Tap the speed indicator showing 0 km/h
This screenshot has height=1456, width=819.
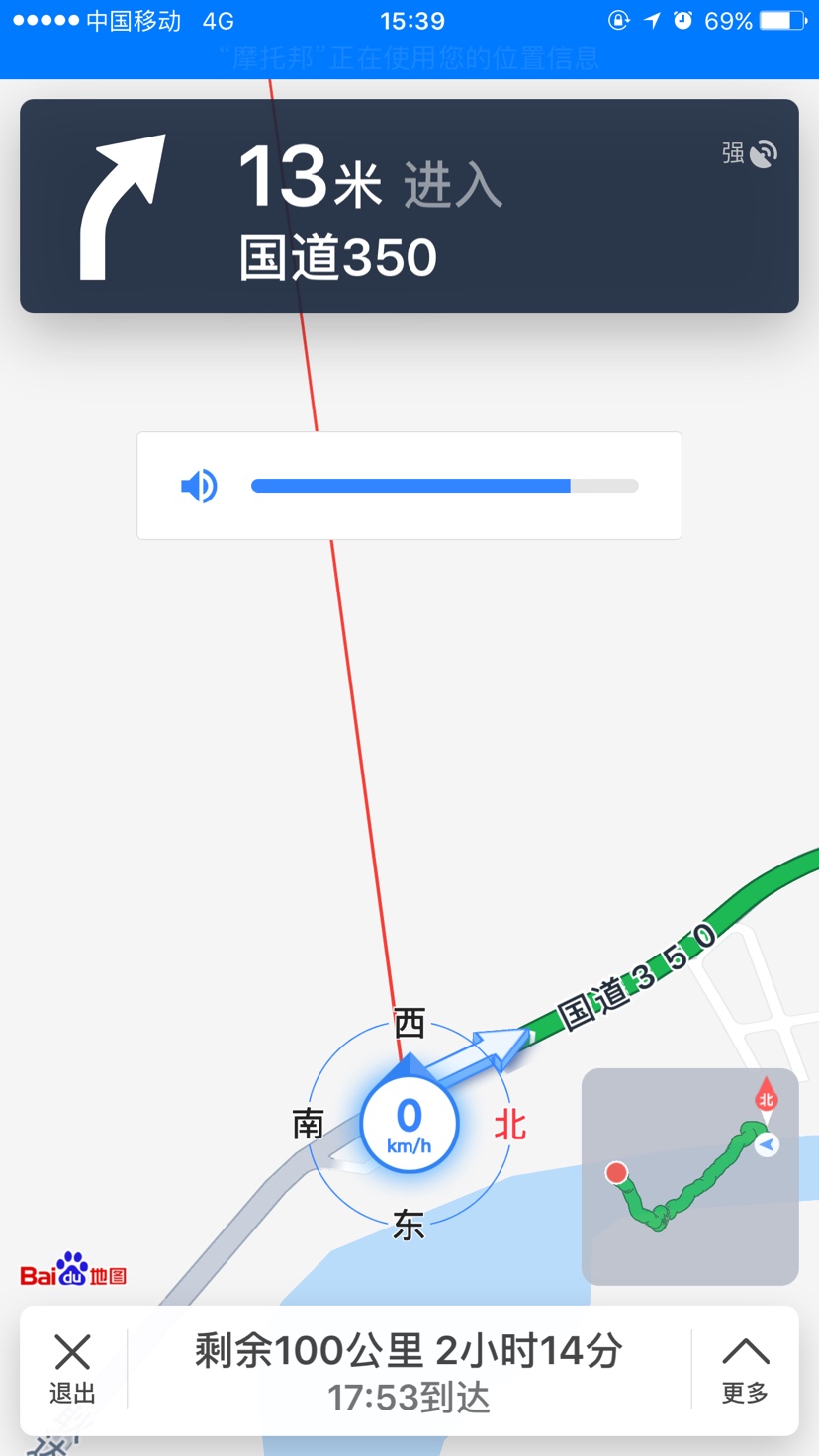[x=409, y=1123]
